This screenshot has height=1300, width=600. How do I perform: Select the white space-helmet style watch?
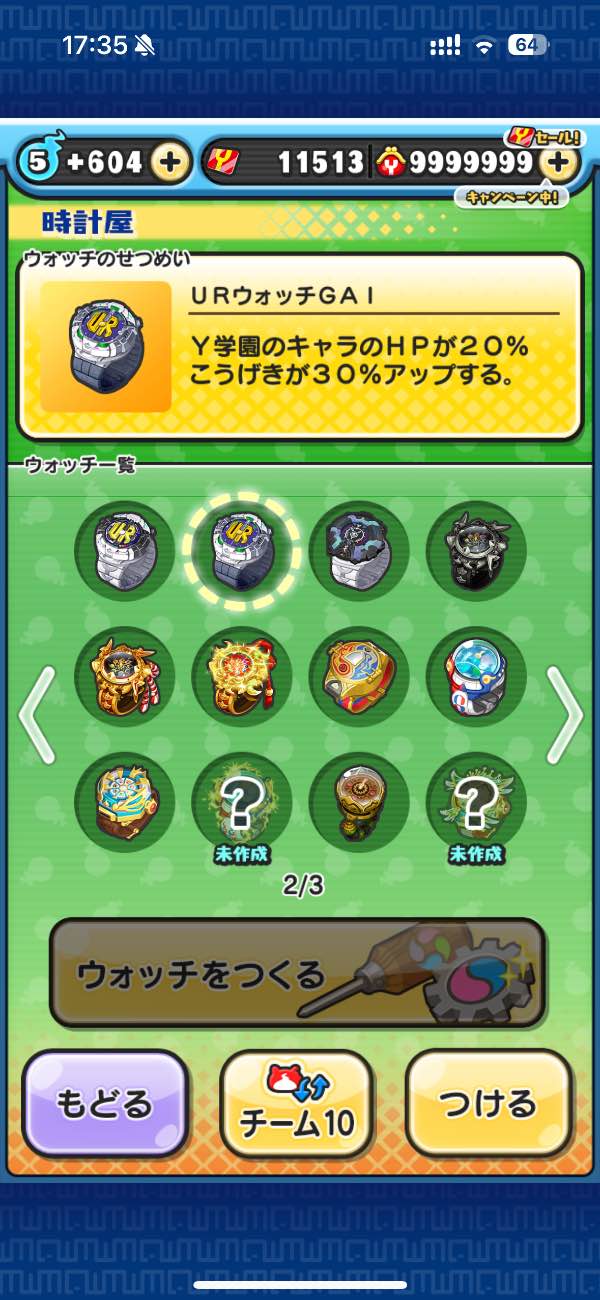pos(476,677)
